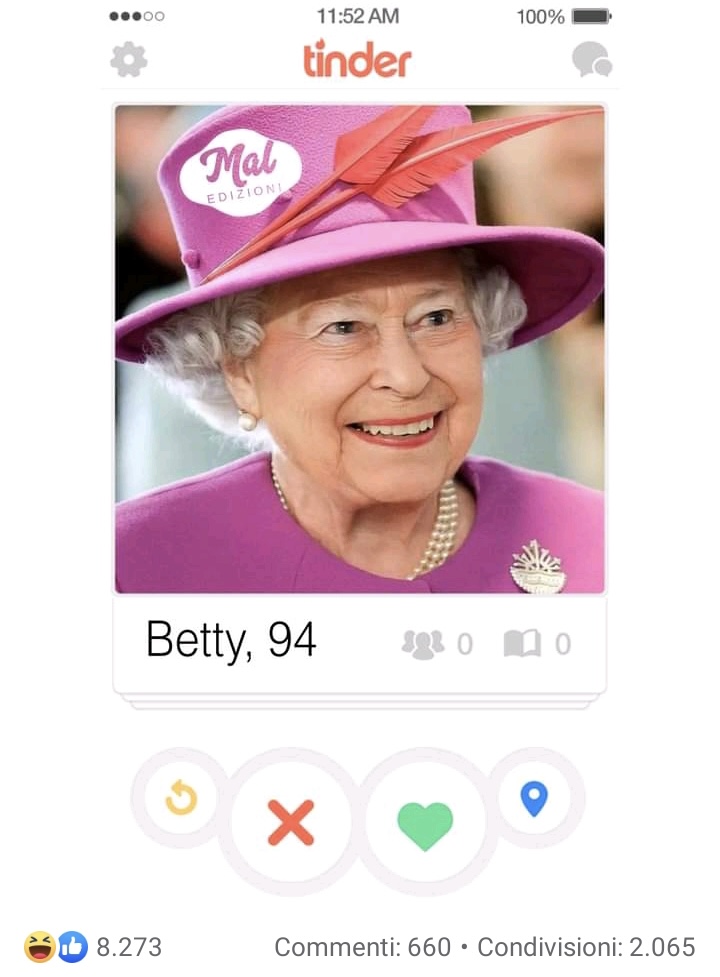The height and width of the screenshot is (977, 720).
Task: Open the list of 8.273 reactions
Action: (x=93, y=946)
